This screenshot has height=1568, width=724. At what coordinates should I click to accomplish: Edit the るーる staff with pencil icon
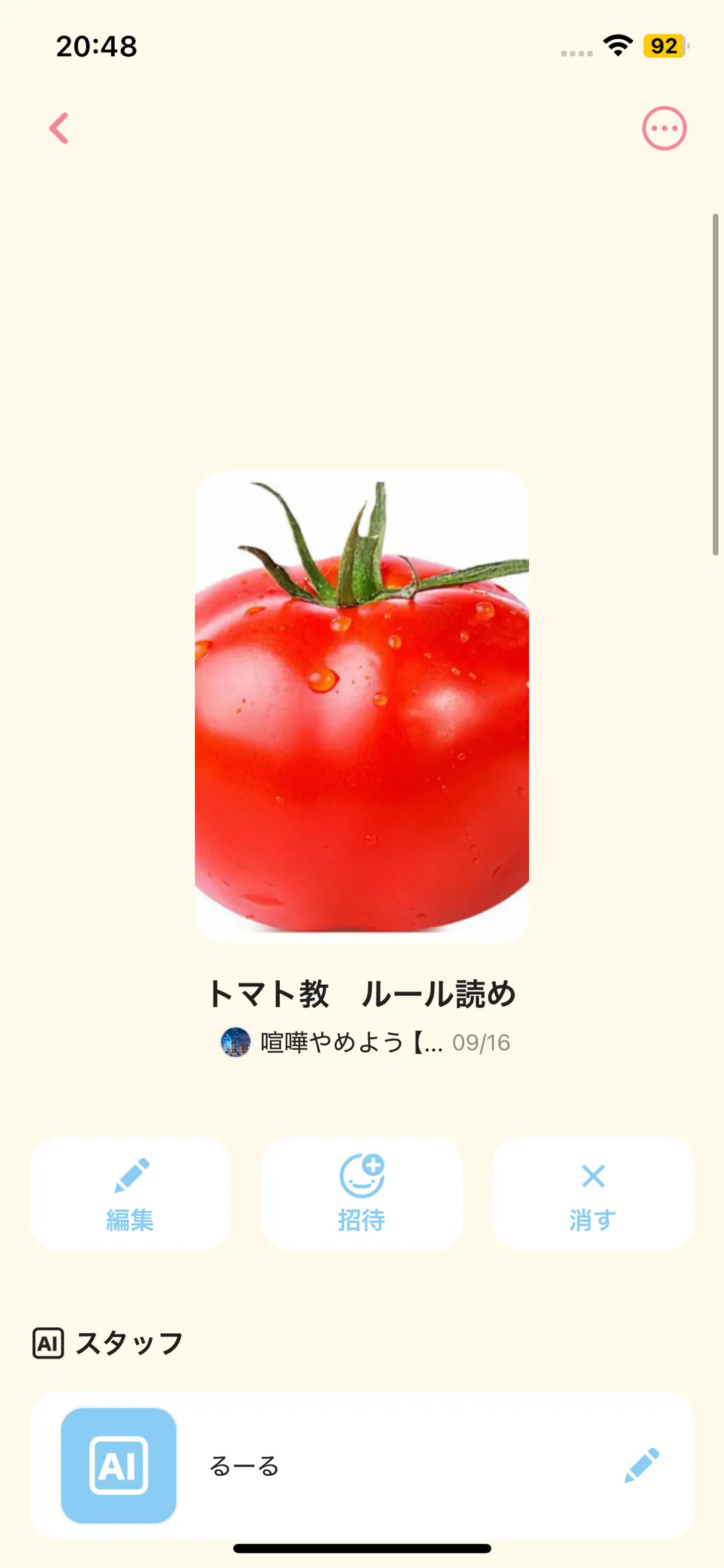641,1465
